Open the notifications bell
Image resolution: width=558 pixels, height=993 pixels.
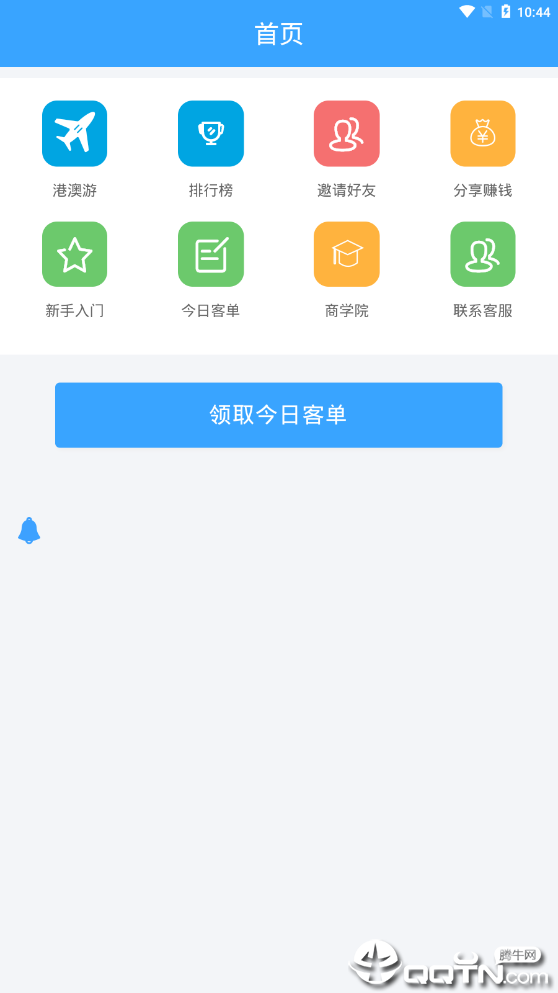pyautogui.click(x=29, y=531)
